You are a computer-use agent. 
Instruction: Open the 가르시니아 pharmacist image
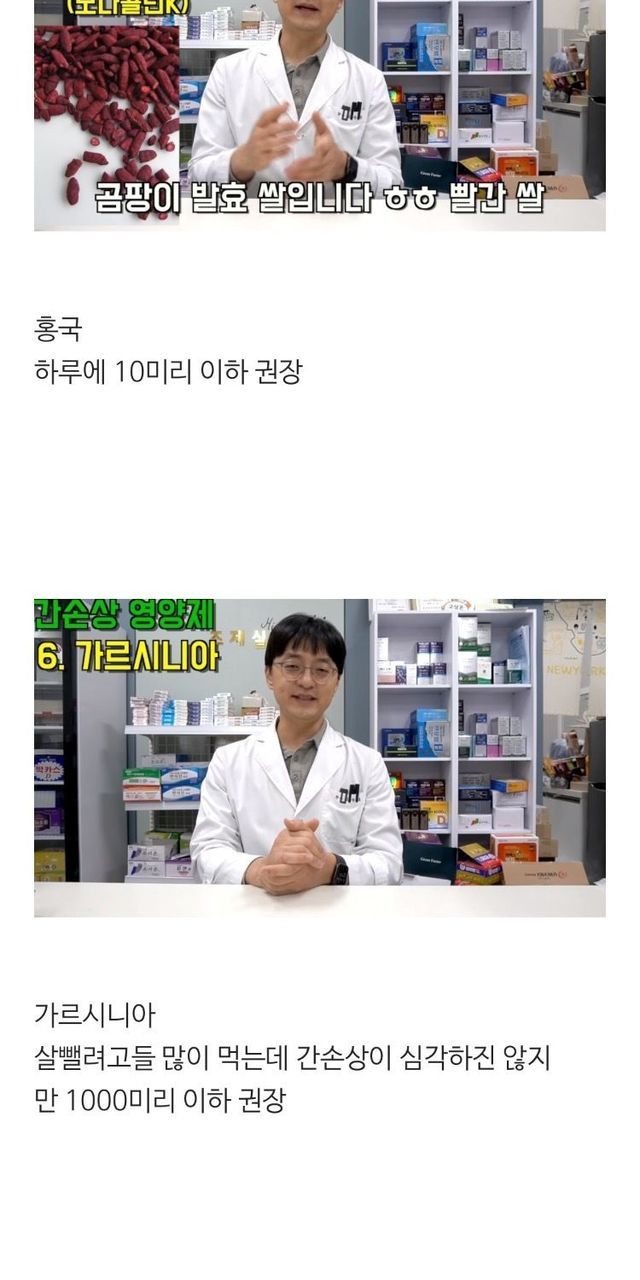(319, 757)
